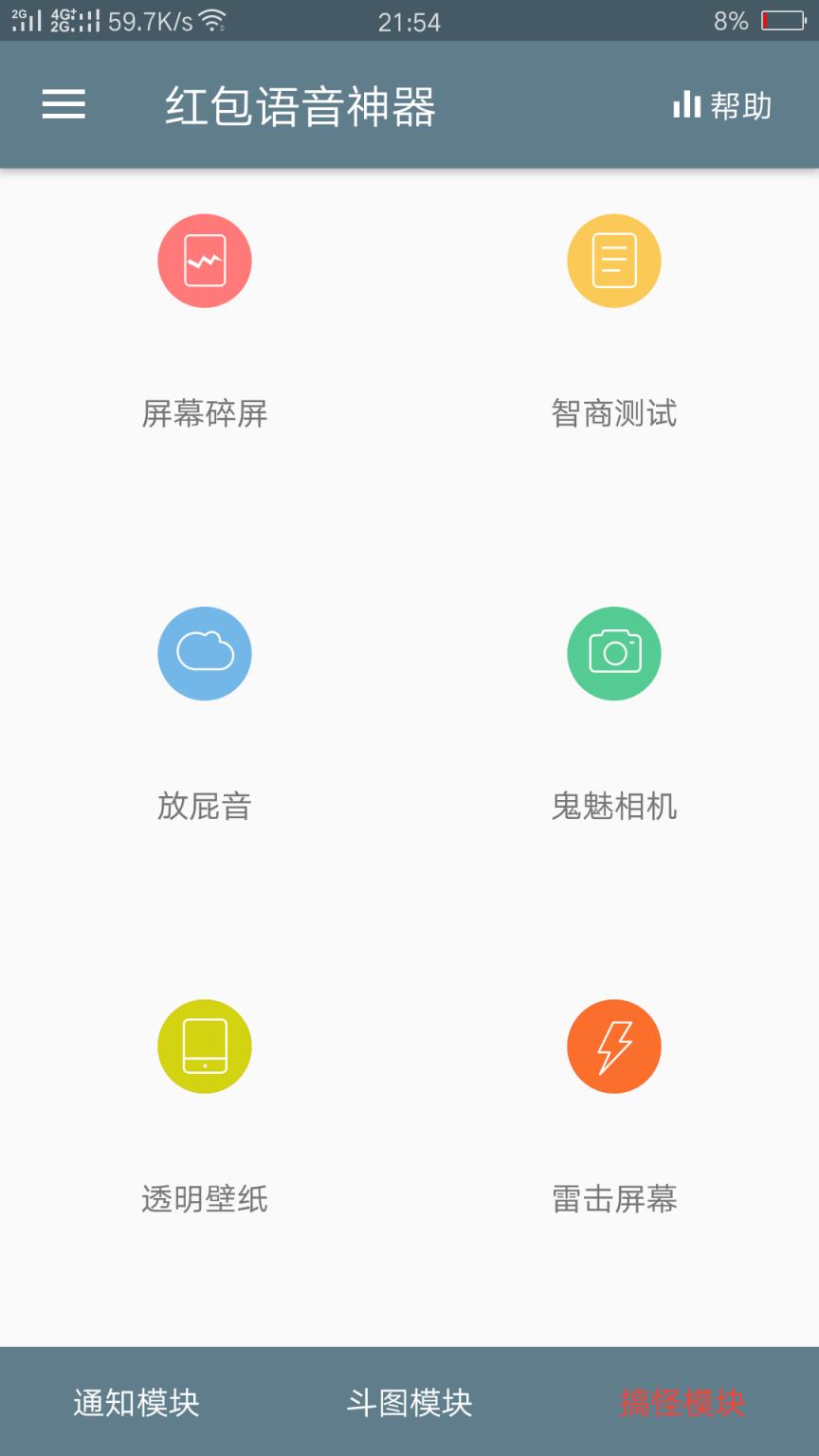Select the 搞怪模块 tab
Screen dimensions: 819x1456
point(683,1403)
